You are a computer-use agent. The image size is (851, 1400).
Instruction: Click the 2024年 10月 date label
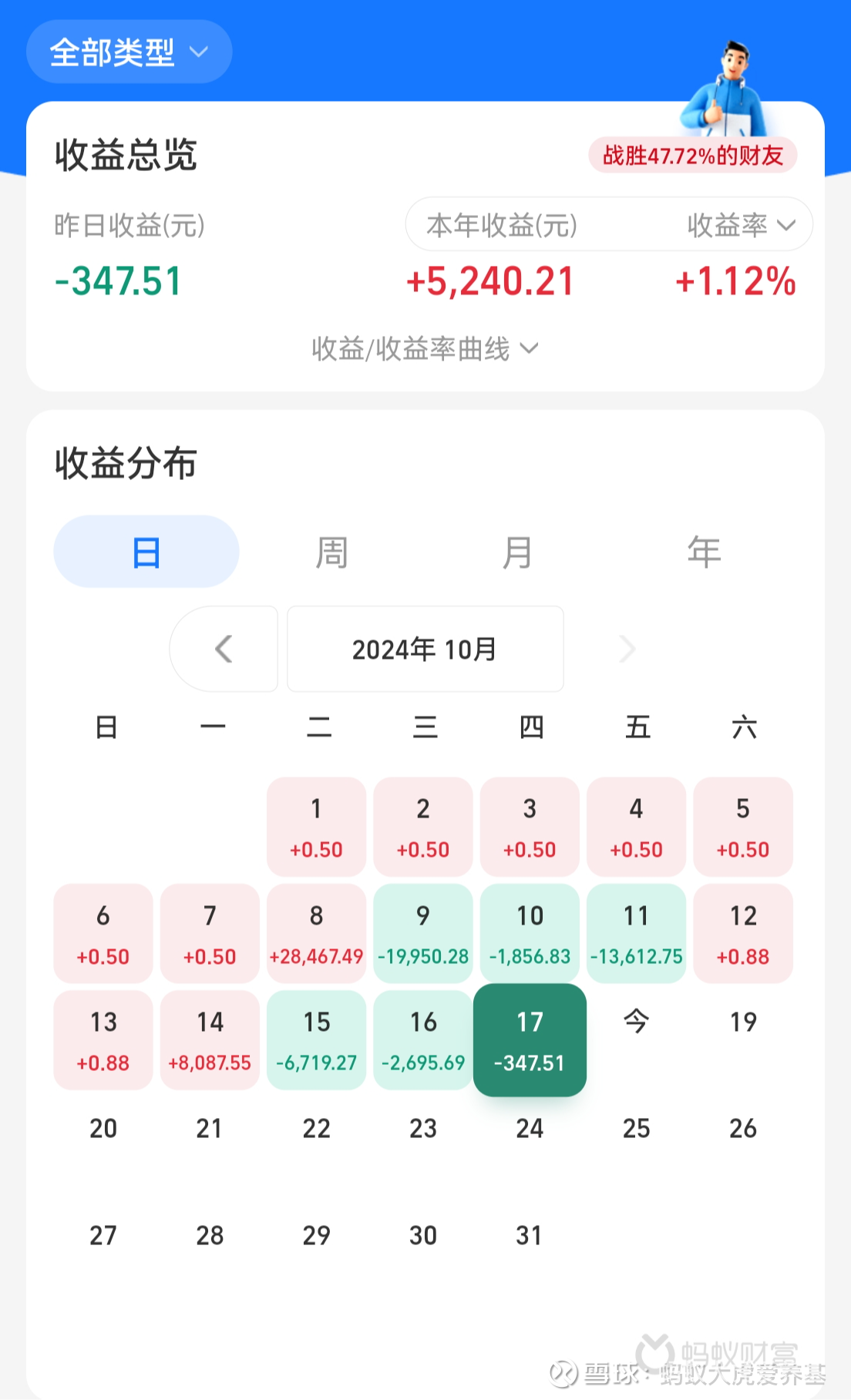pyautogui.click(x=425, y=650)
